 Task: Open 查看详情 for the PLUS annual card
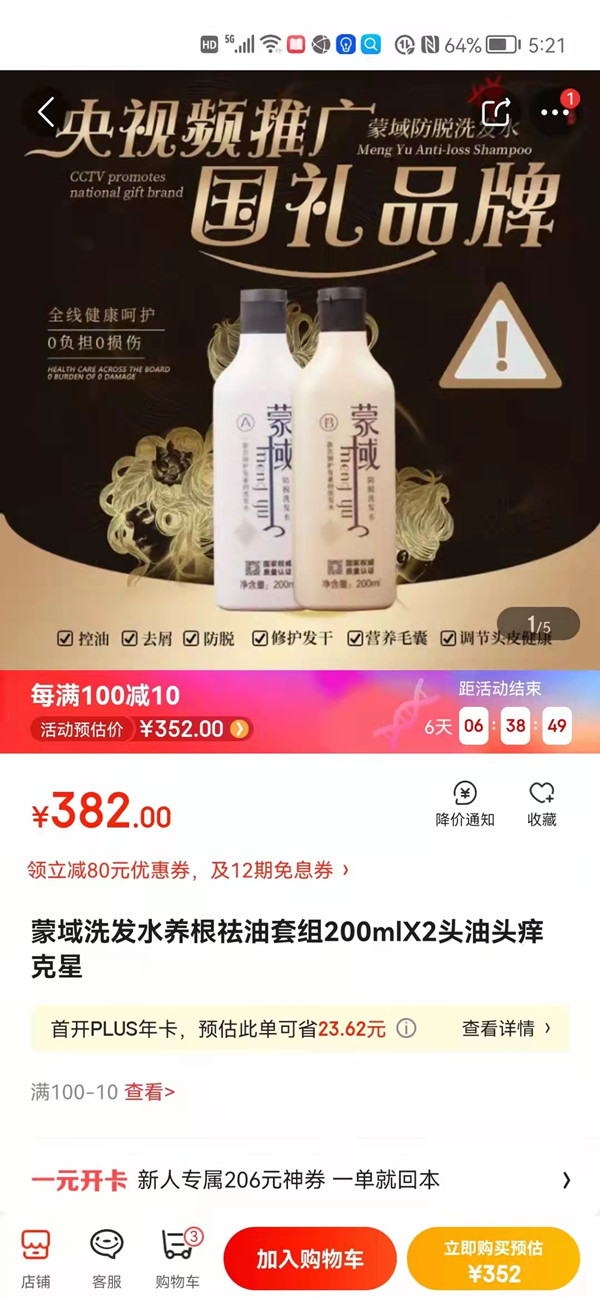[506, 1028]
